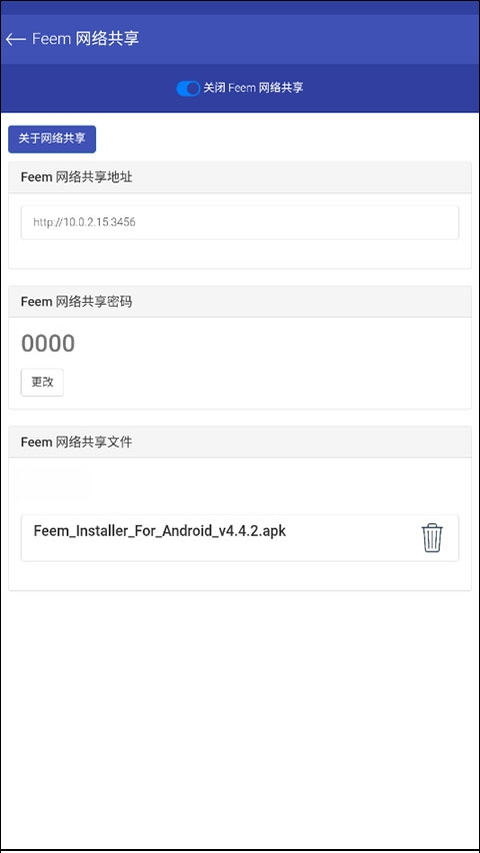Turn off the Feem 网络共享 switch
Image resolution: width=480 pixels, height=853 pixels.
[188, 88]
